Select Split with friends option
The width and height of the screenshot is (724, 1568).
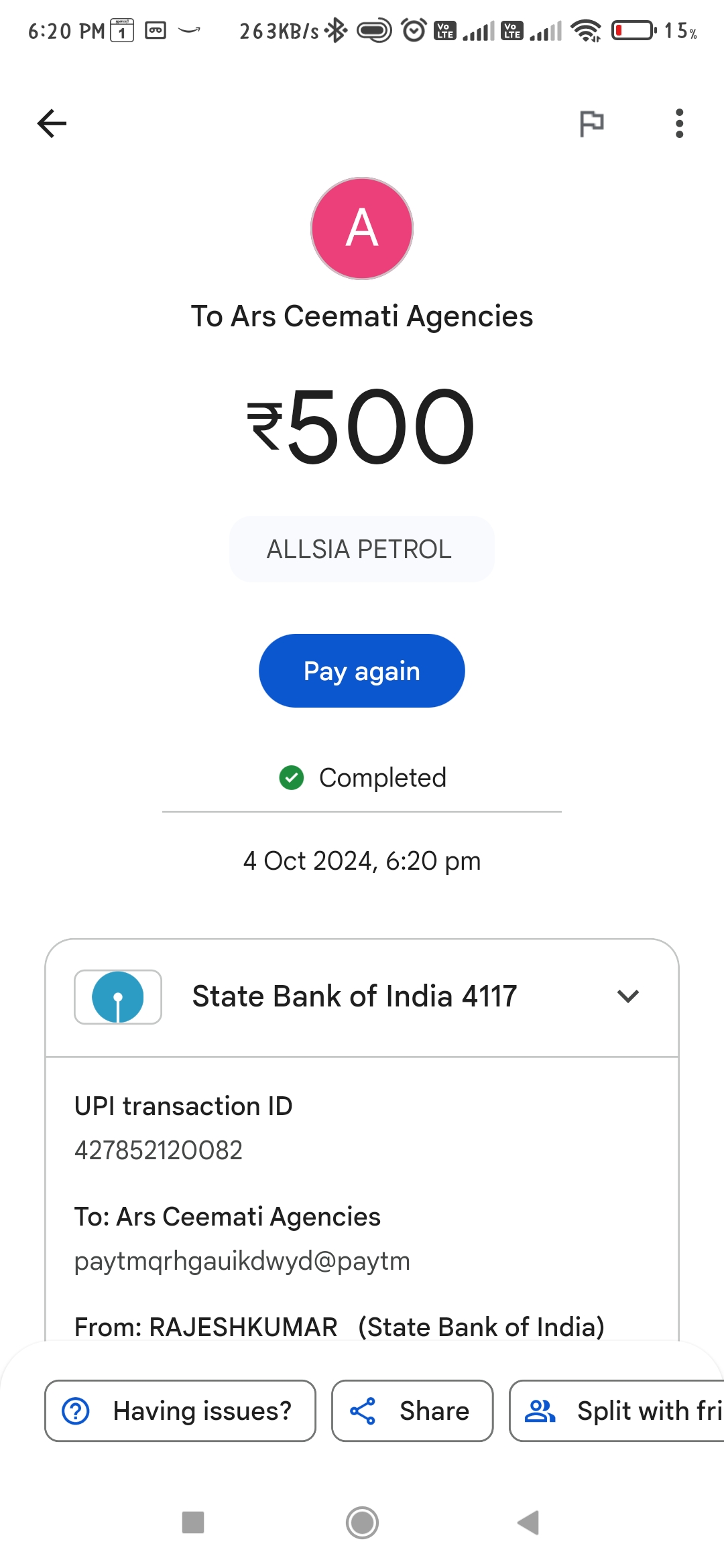click(617, 1411)
